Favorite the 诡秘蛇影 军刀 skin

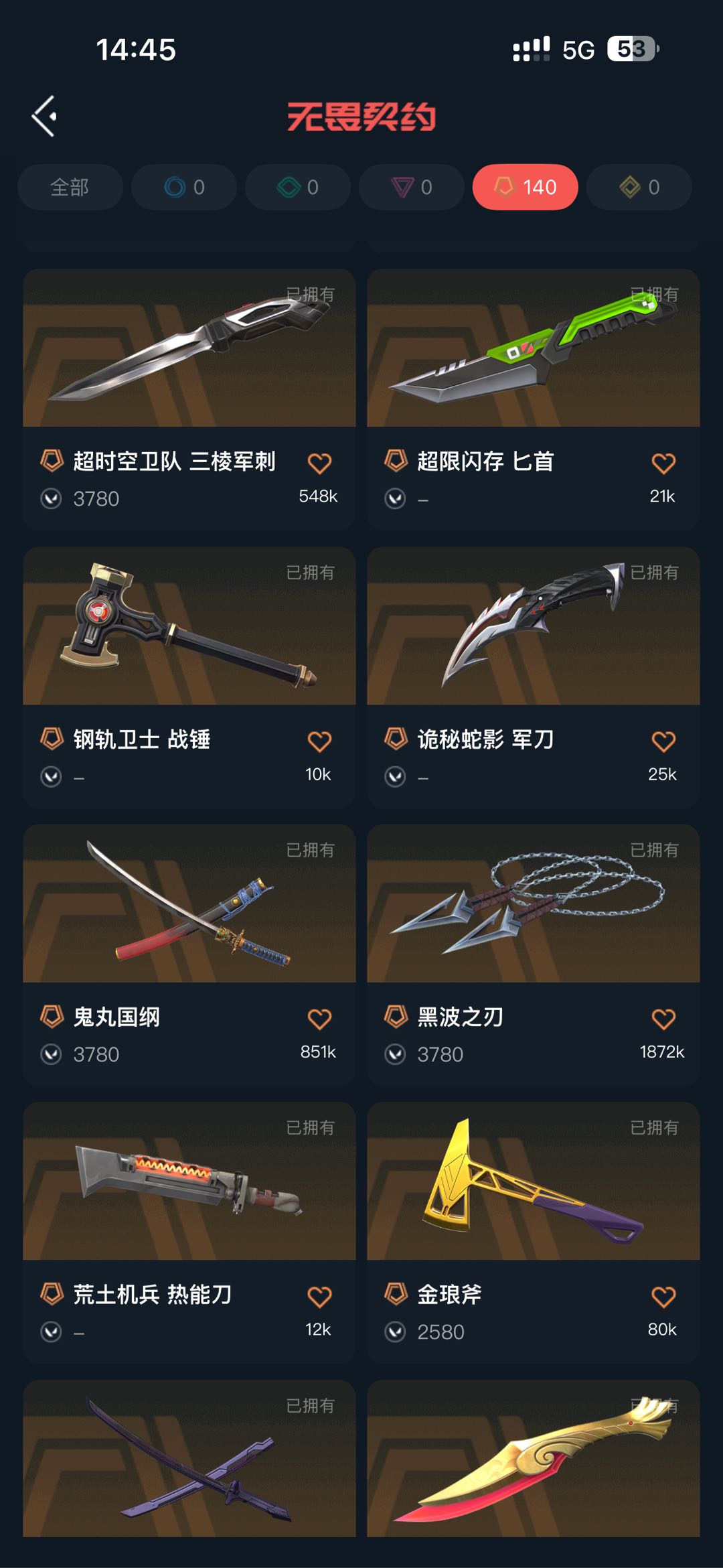point(663,741)
